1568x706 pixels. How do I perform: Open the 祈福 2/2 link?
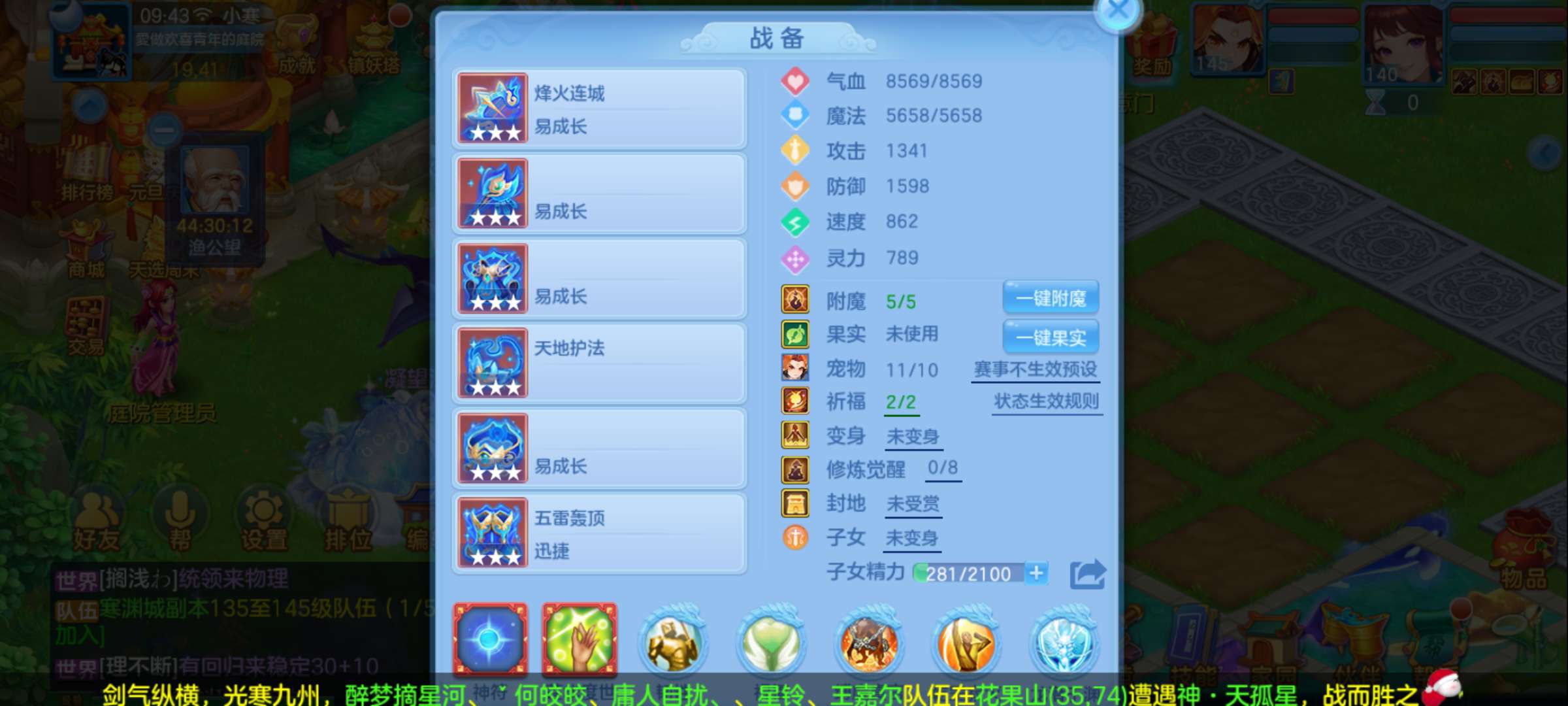coord(900,402)
